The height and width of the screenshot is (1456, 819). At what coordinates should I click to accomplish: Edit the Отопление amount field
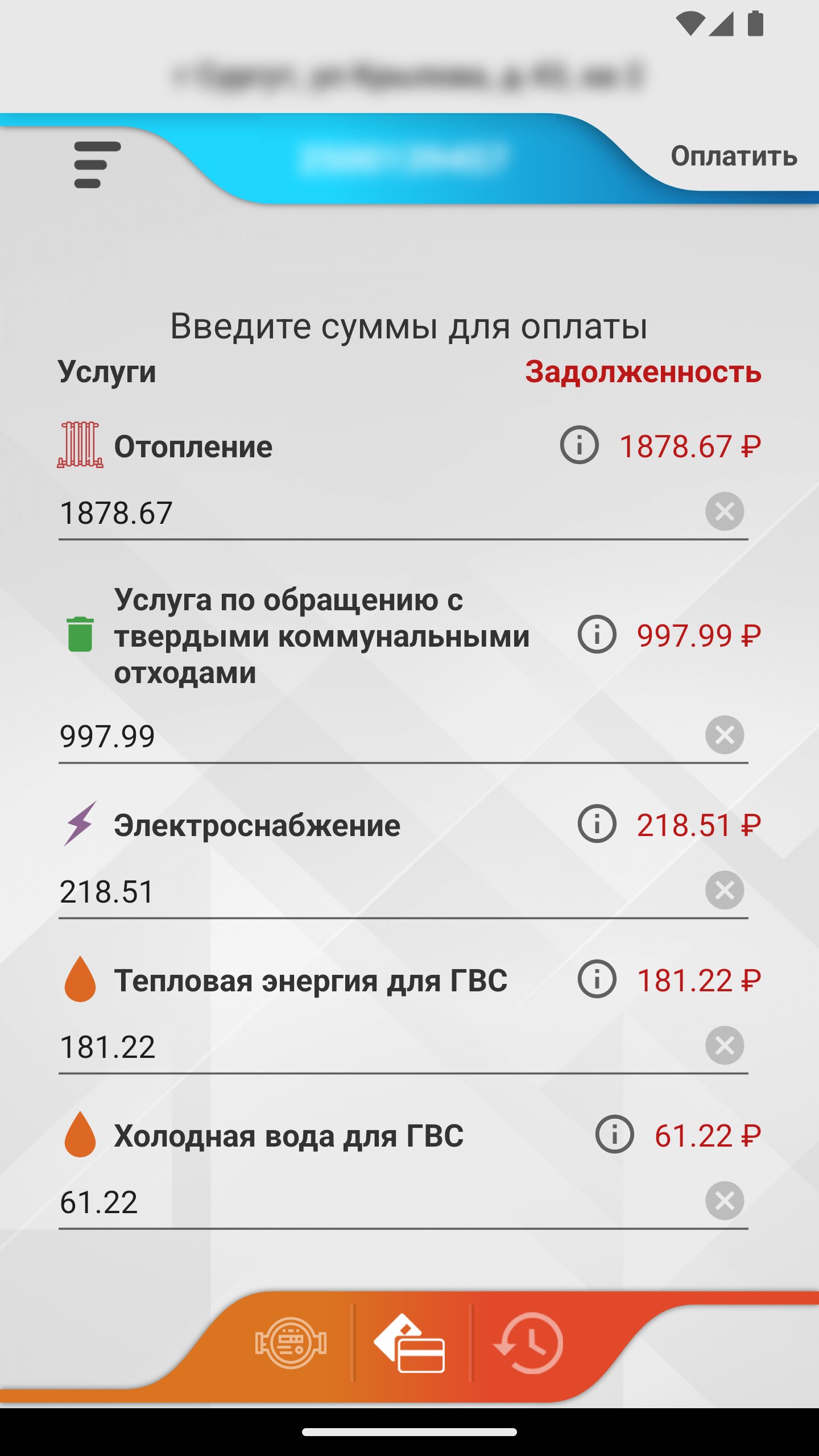pos(378,512)
